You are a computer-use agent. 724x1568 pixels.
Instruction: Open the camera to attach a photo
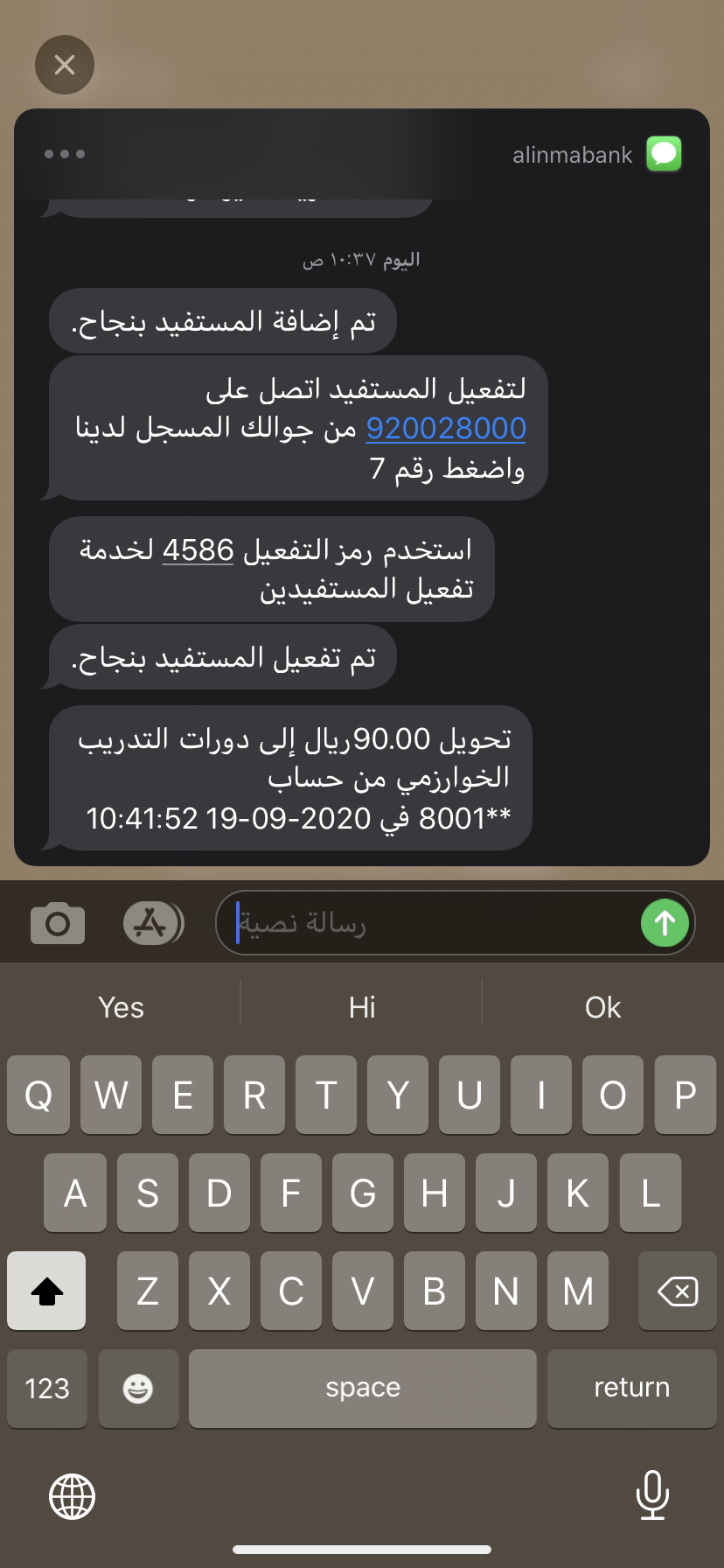58,923
